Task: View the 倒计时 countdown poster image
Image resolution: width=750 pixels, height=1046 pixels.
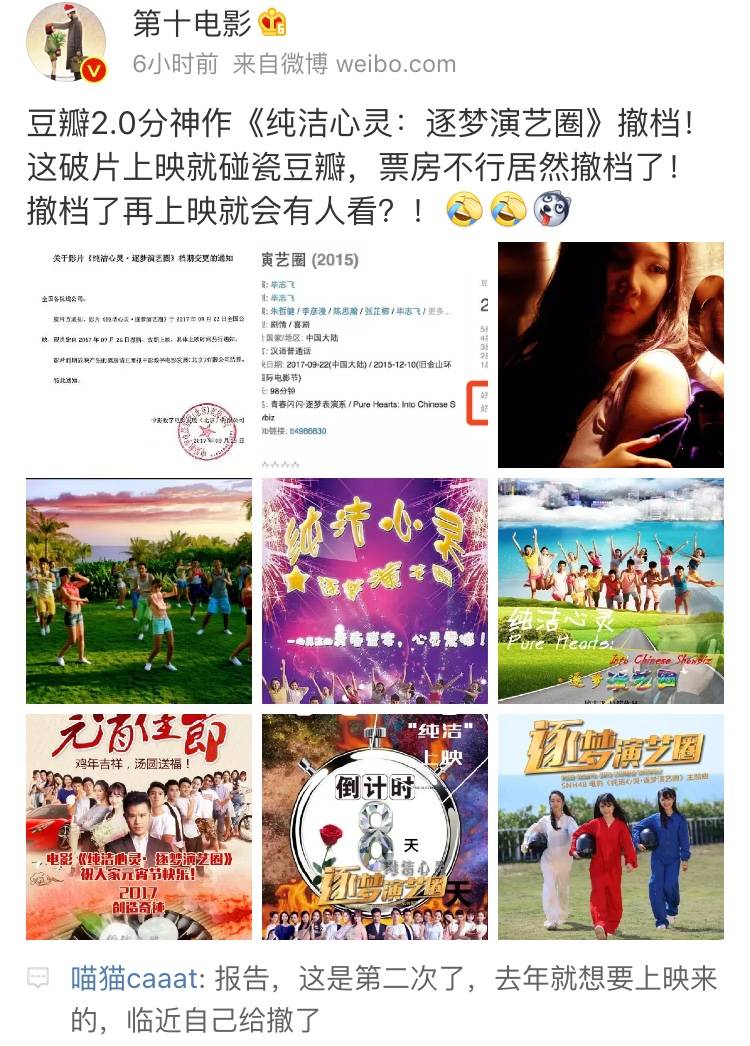Action: click(x=375, y=826)
